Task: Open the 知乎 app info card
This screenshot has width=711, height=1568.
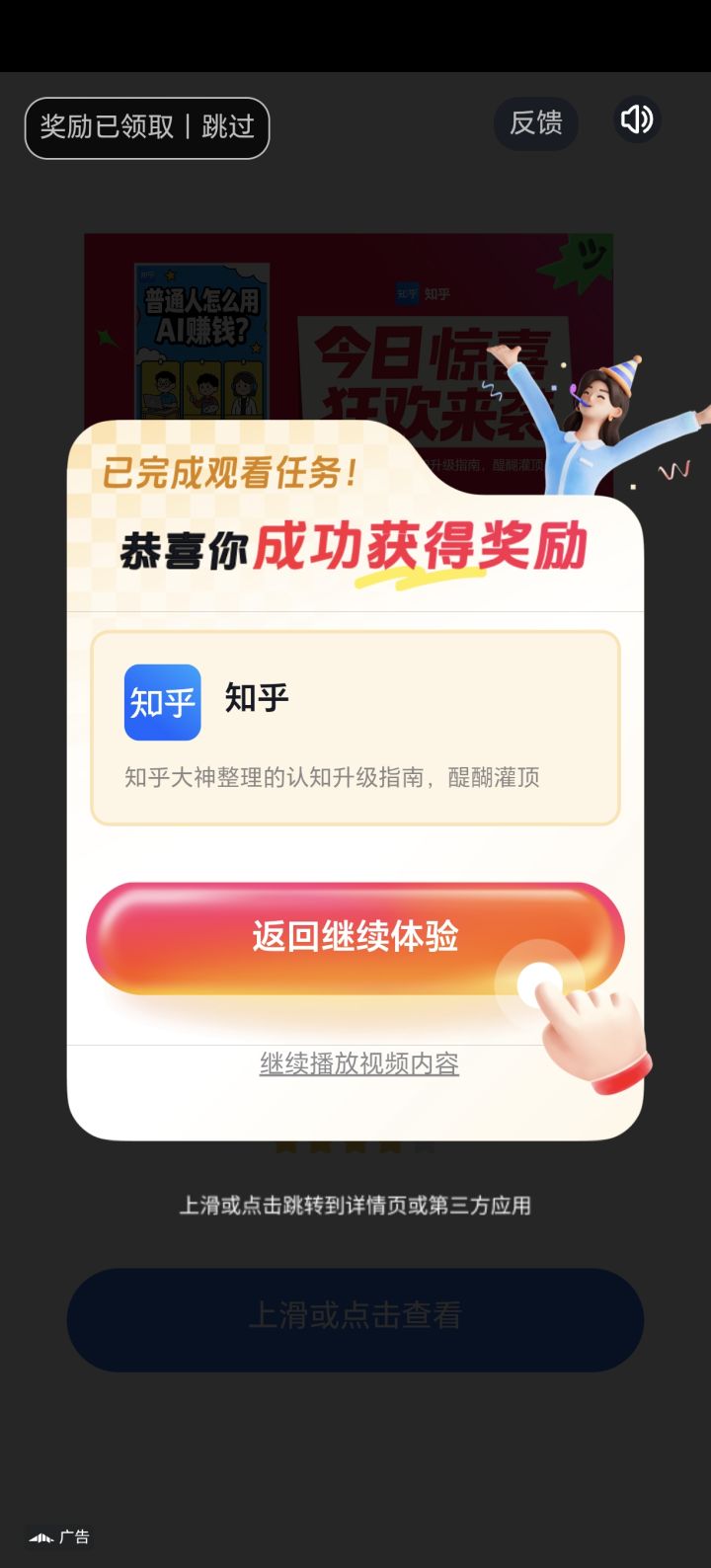Action: [355, 726]
